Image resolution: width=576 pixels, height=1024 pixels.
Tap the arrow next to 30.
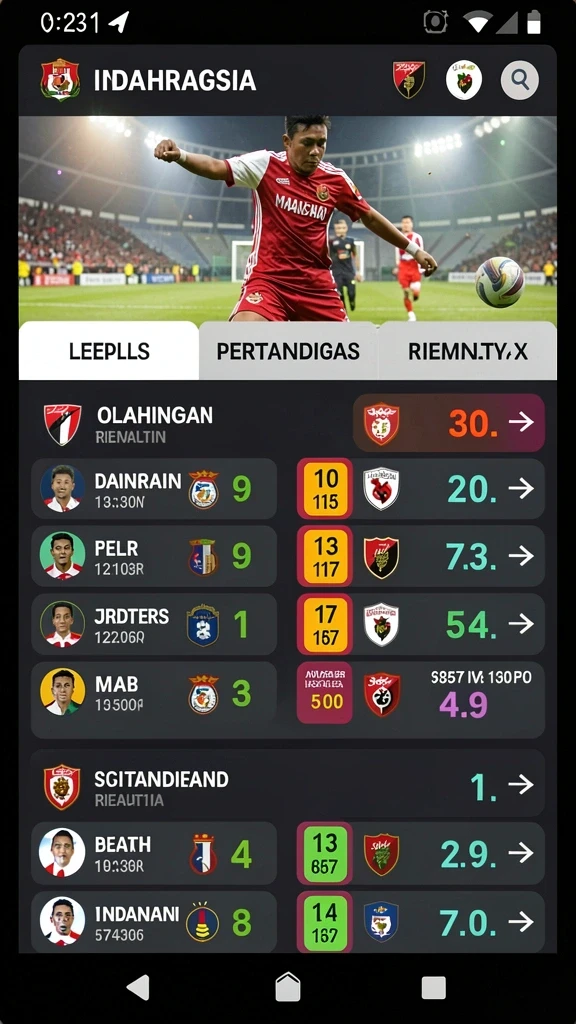click(x=521, y=423)
